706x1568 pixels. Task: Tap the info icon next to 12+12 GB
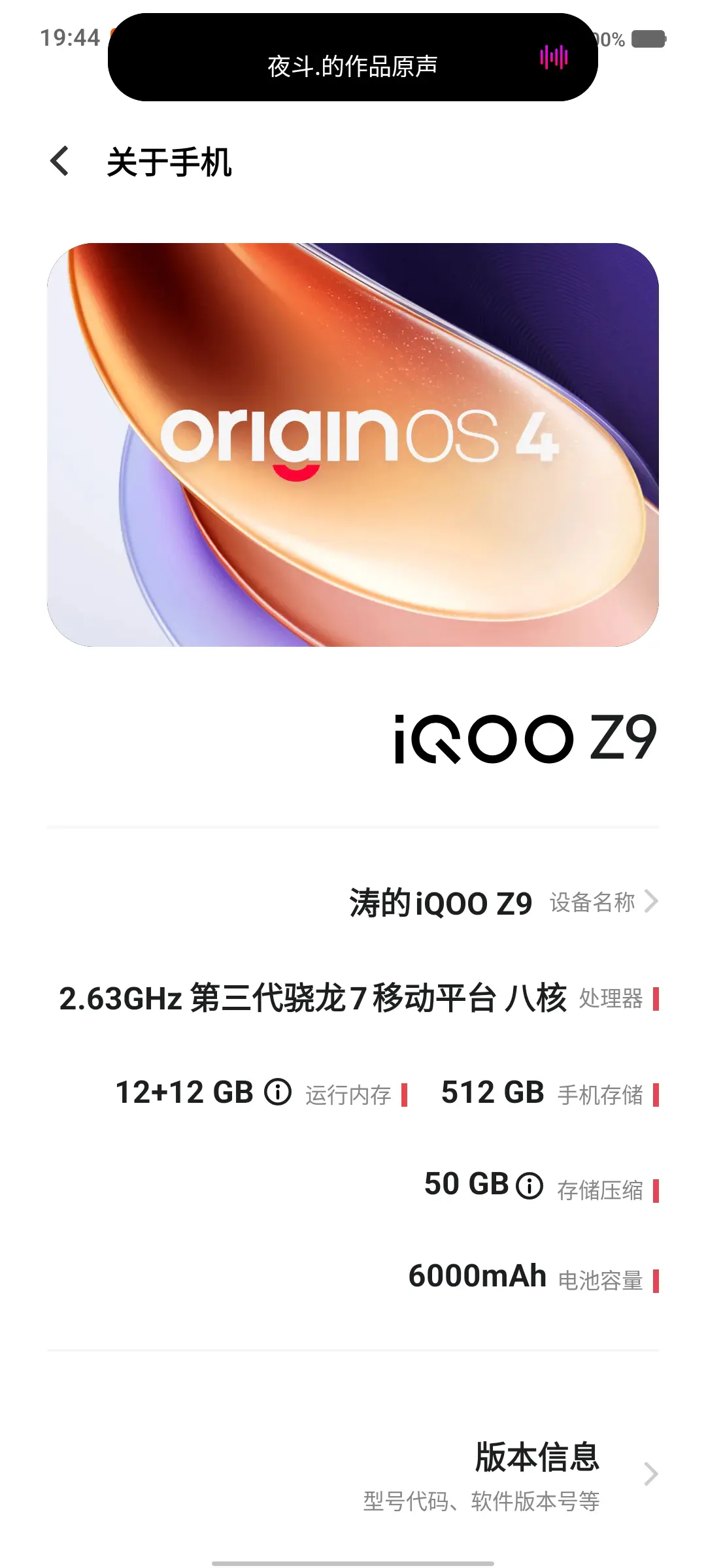(x=278, y=1092)
